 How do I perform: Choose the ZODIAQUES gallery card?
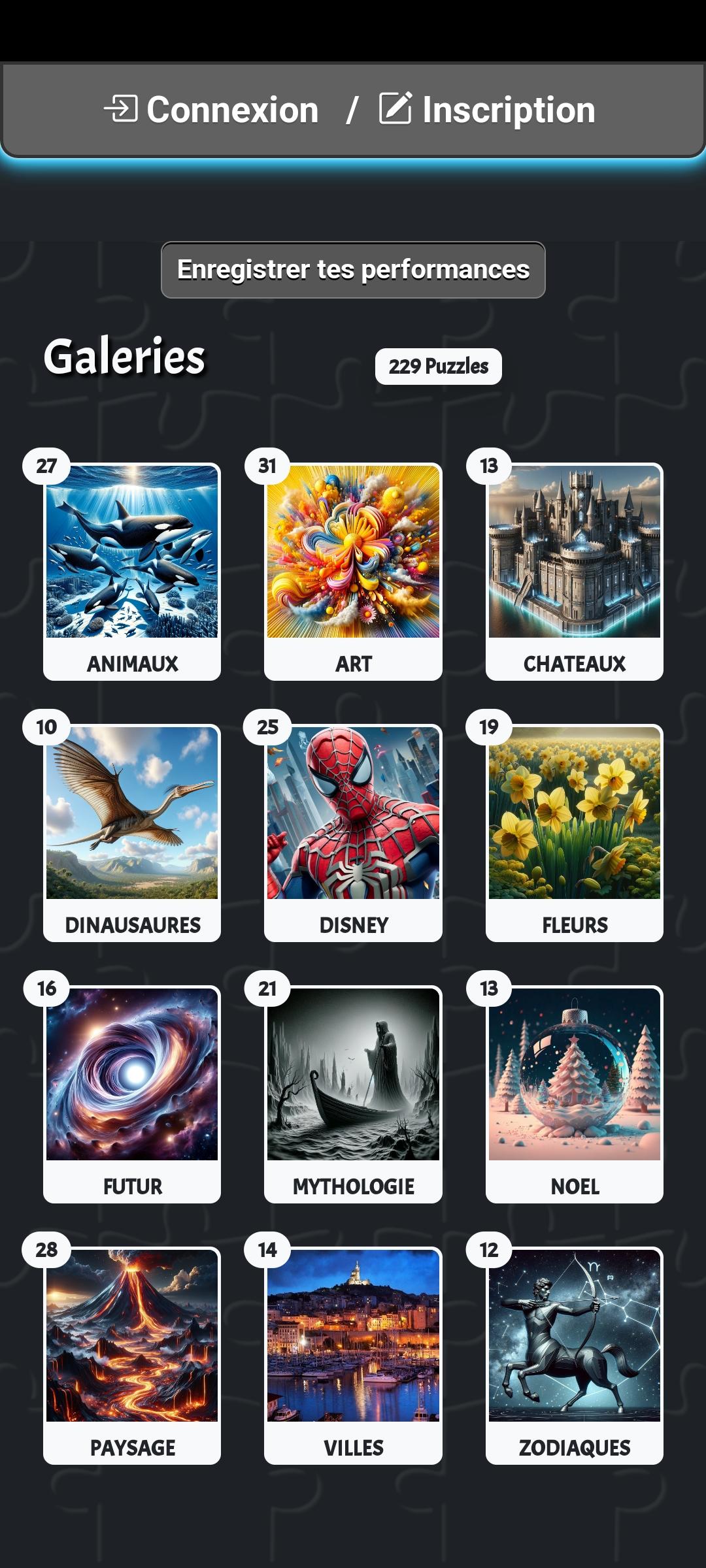click(574, 1356)
